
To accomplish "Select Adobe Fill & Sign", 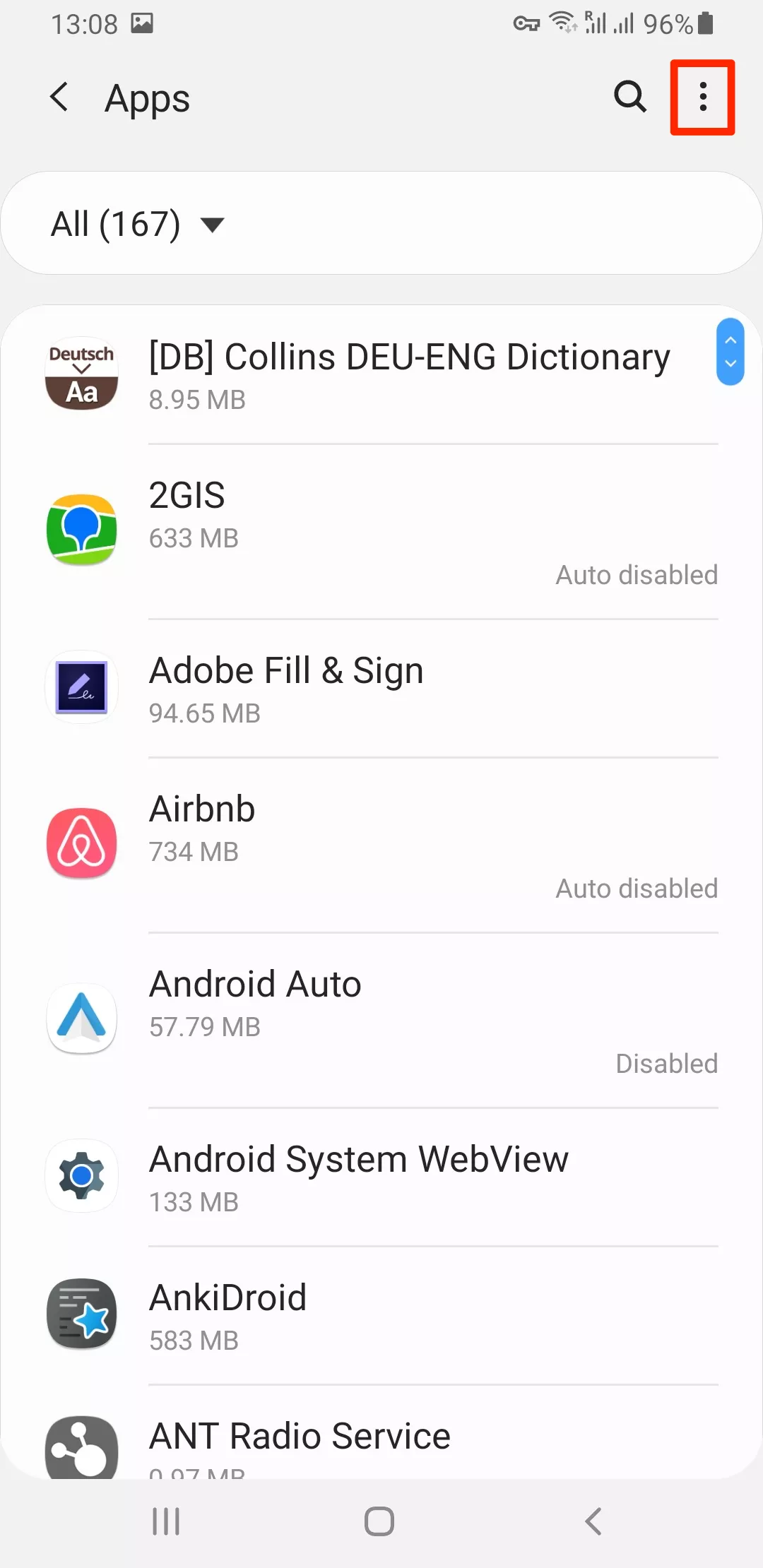I will 381,689.
